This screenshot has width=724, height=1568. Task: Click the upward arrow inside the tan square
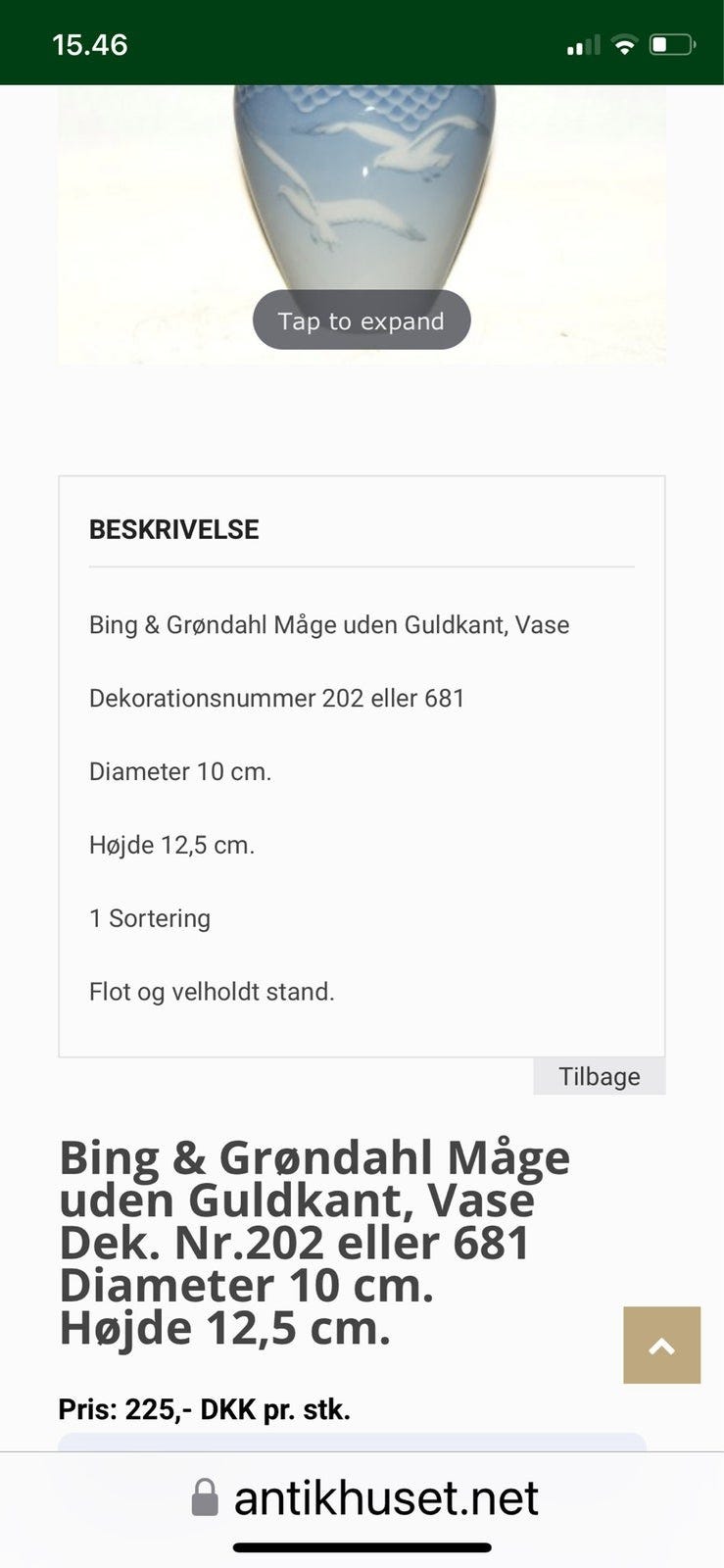click(661, 1345)
